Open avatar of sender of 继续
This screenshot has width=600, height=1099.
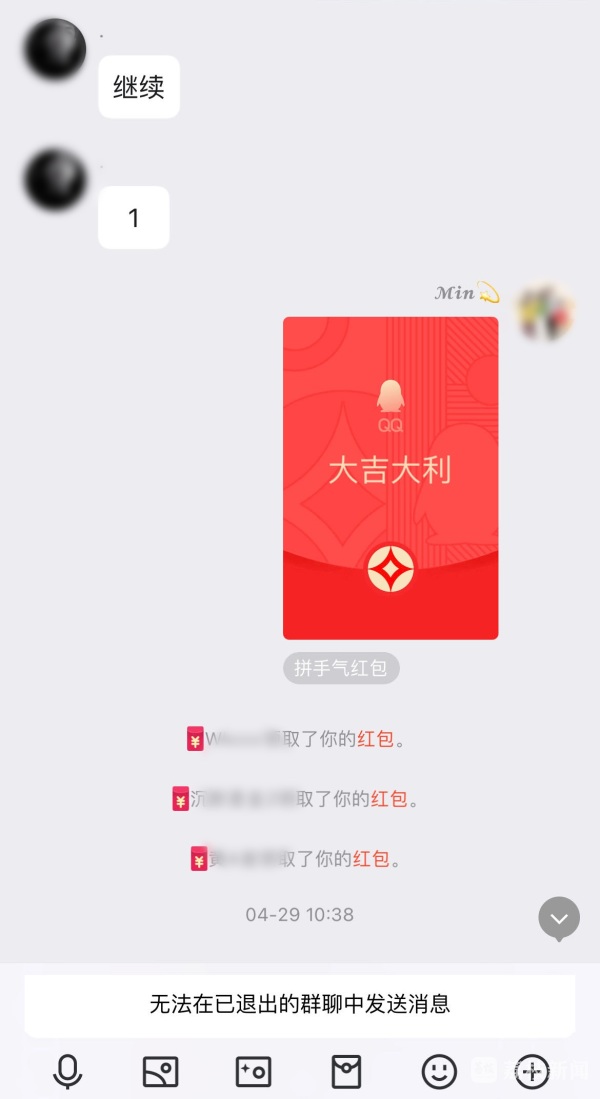point(55,49)
